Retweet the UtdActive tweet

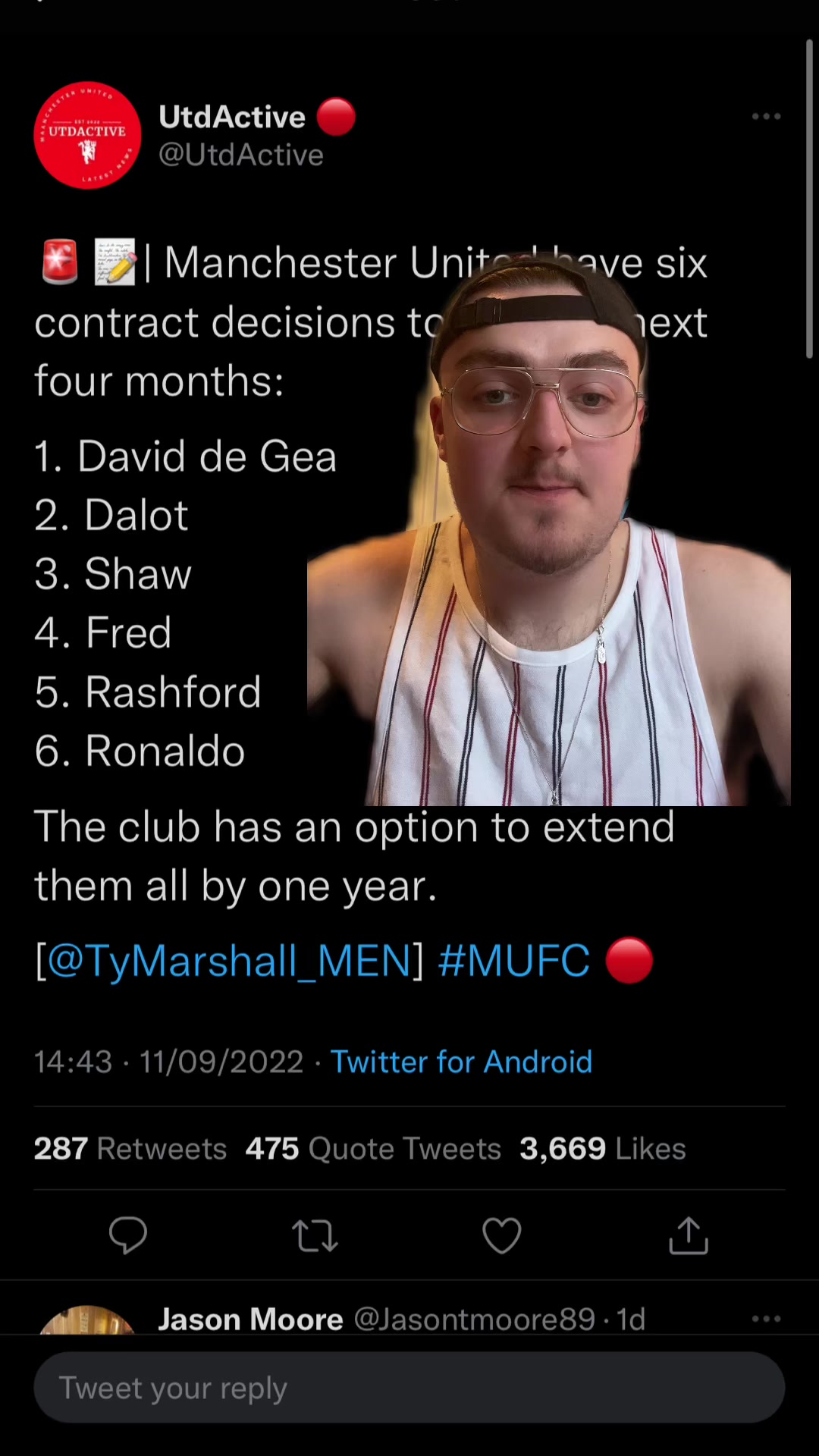[x=315, y=1235]
